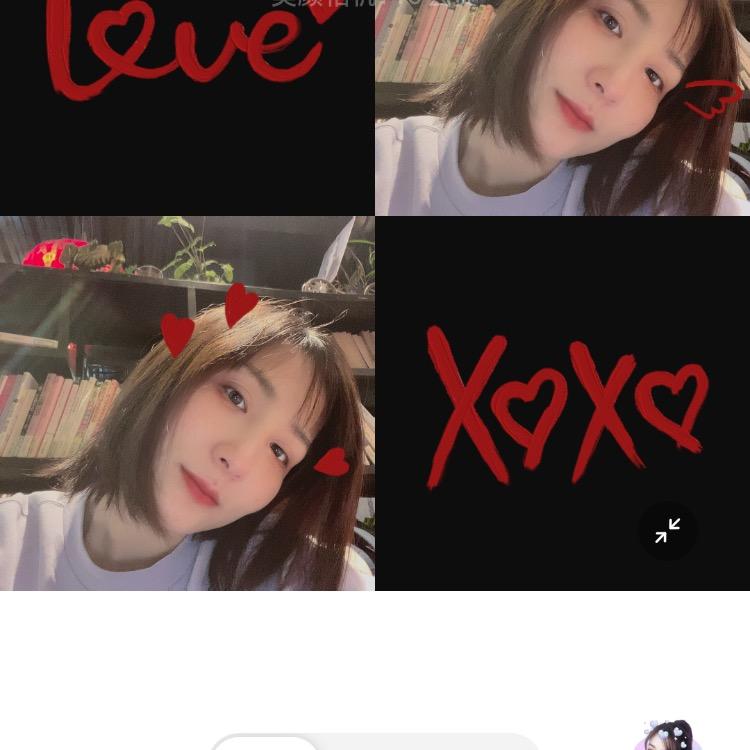Tap the collapse arrows icon on the photo
Screen dimensions: 750x750
[667, 531]
